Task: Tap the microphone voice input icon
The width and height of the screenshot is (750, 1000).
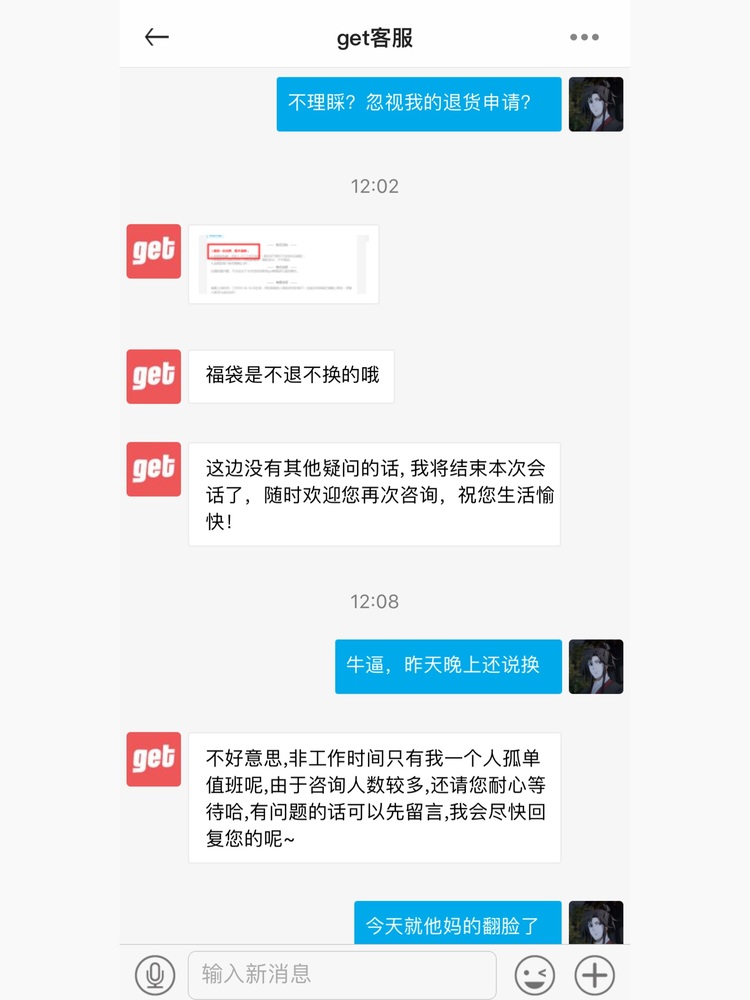Action: 155,974
